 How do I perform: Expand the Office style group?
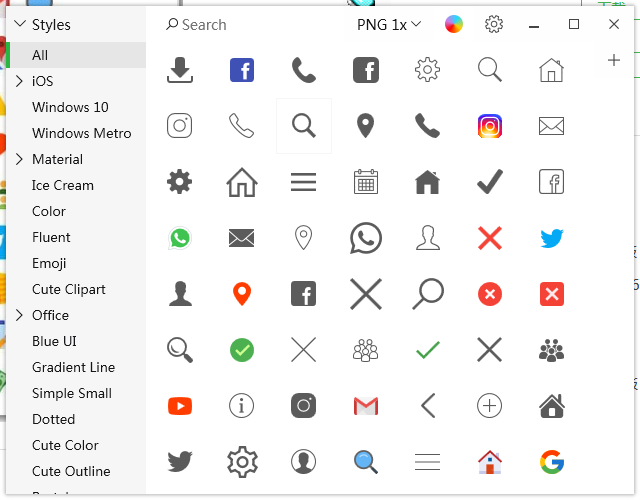coord(19,315)
